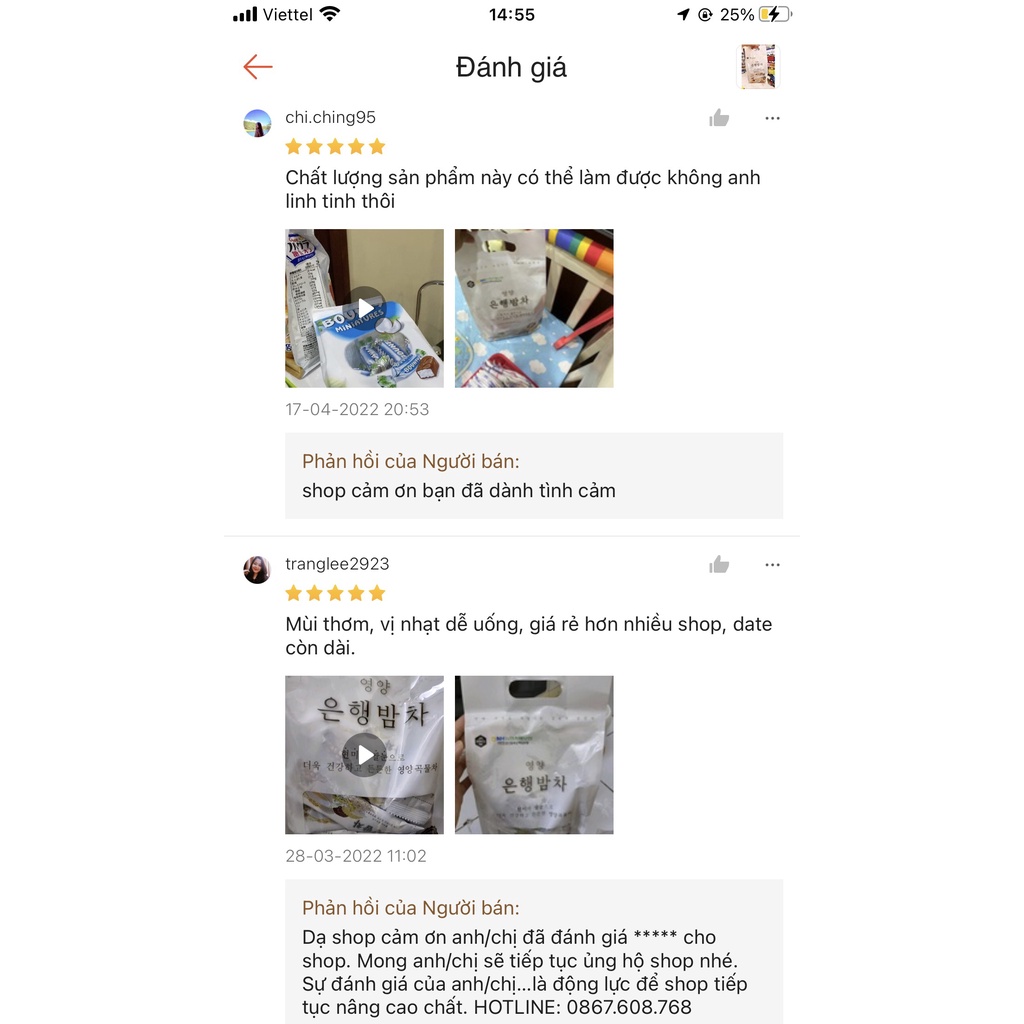Viewport: 1024px width, 1024px height.
Task: Open more options for chi.ching95's review
Action: (x=772, y=119)
